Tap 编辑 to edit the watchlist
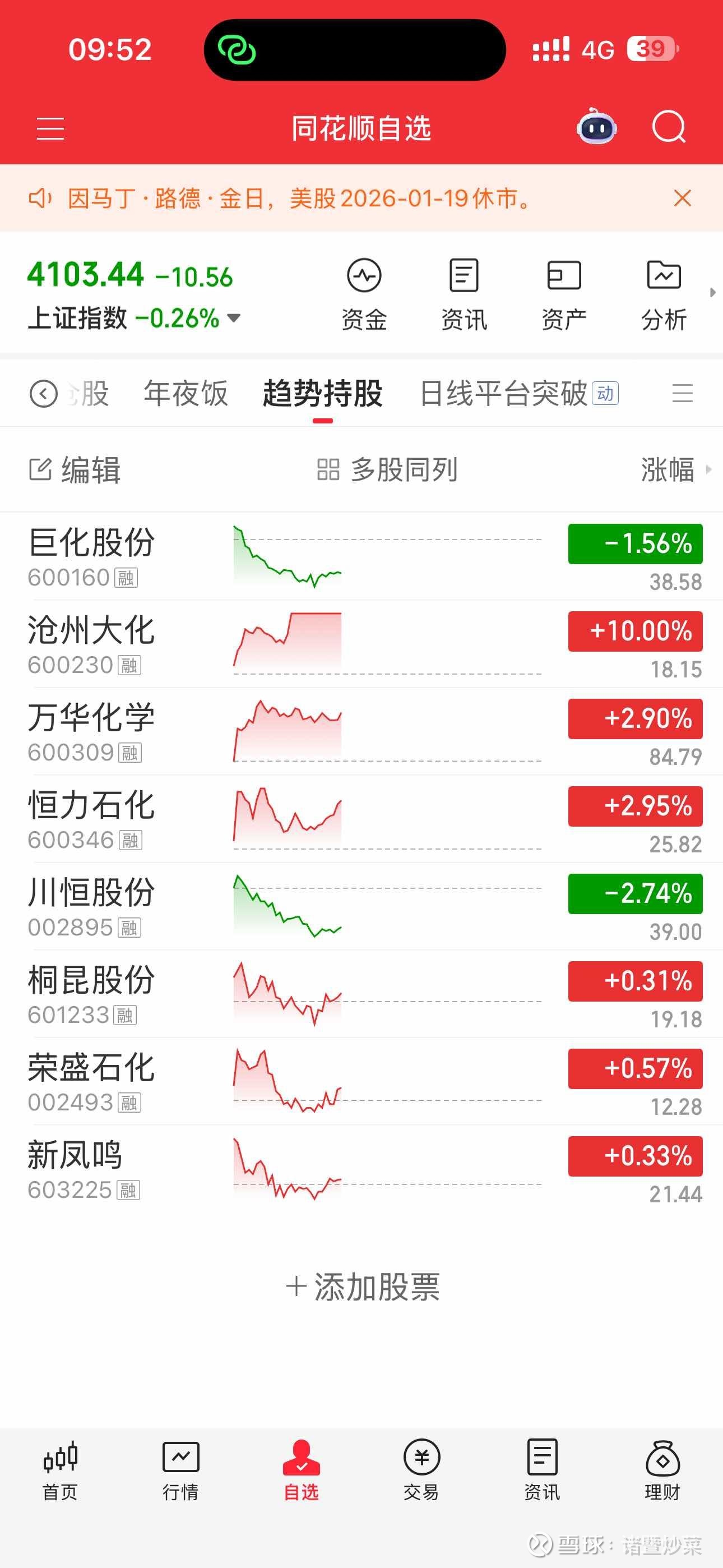This screenshot has width=723, height=1568. tap(75, 470)
